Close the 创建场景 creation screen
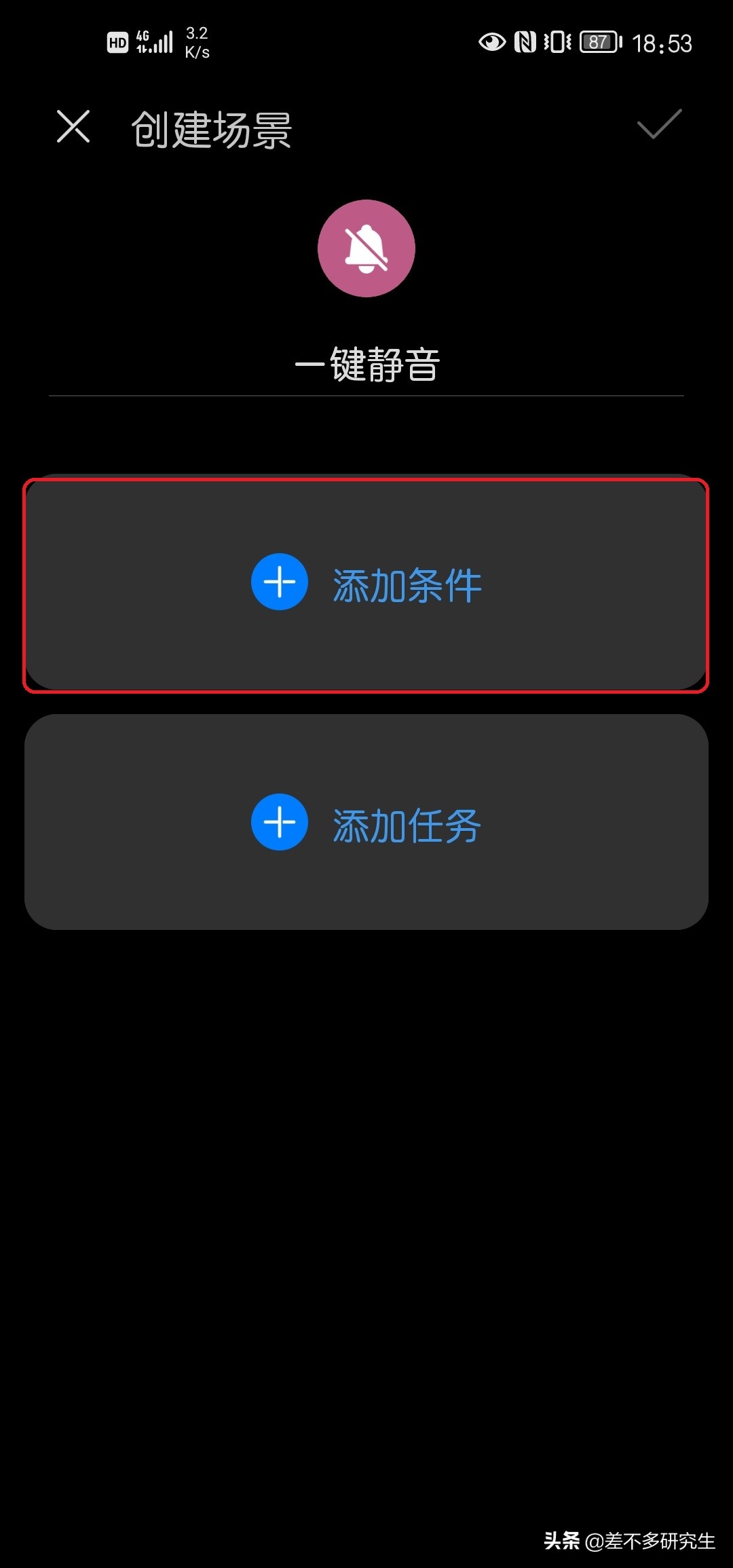 click(x=73, y=128)
